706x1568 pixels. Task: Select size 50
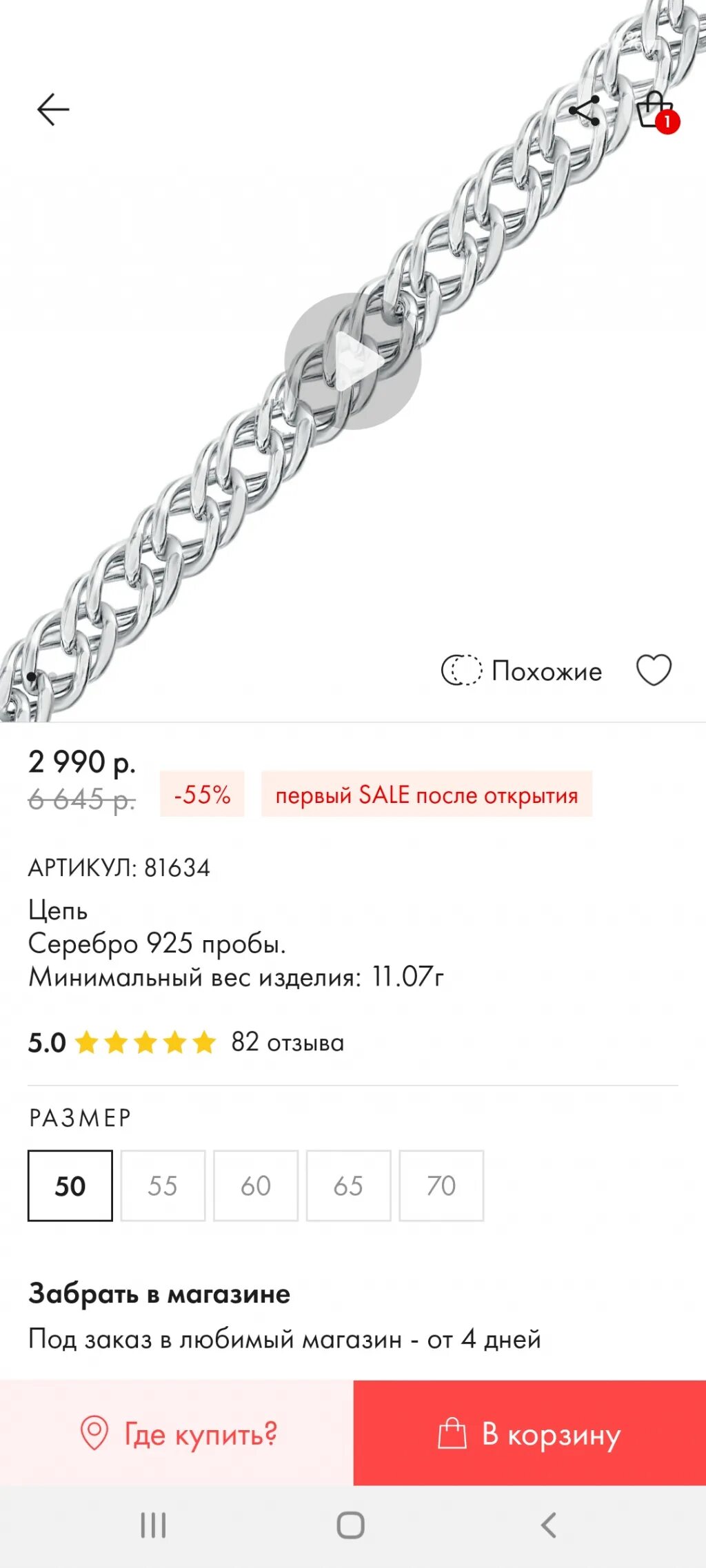pos(70,1185)
